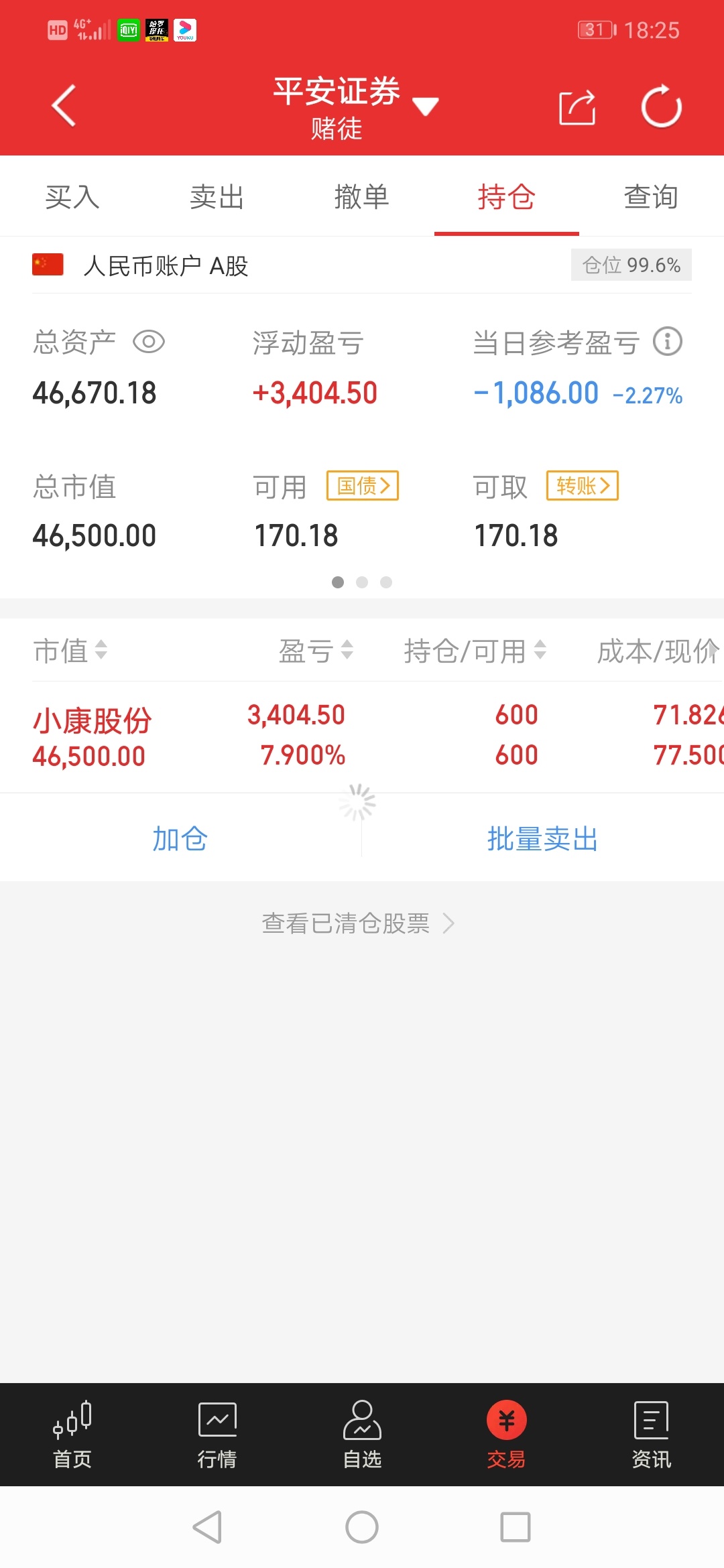Tap 加仓 to add position

(x=180, y=838)
